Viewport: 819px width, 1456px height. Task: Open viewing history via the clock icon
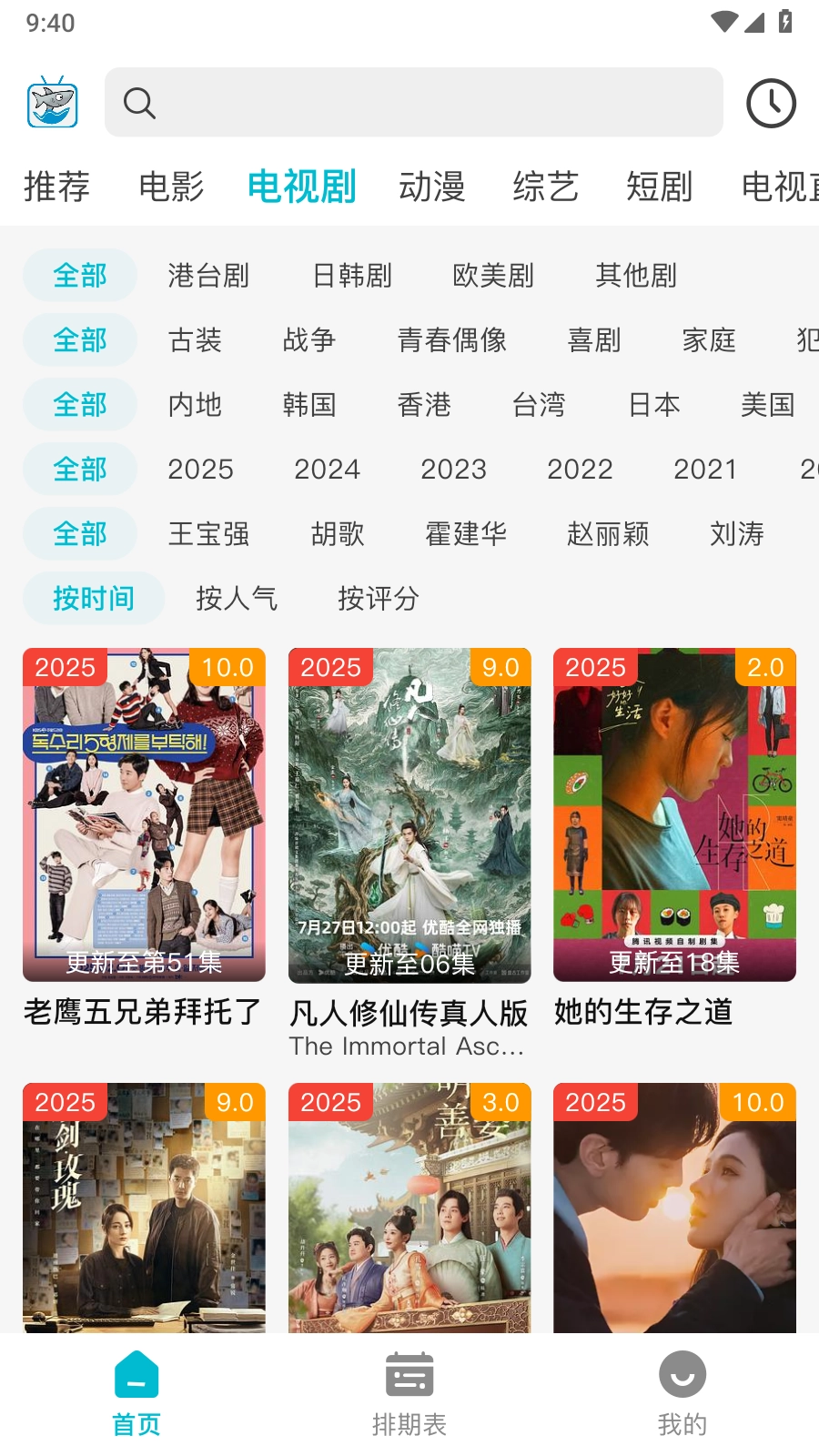point(770,103)
